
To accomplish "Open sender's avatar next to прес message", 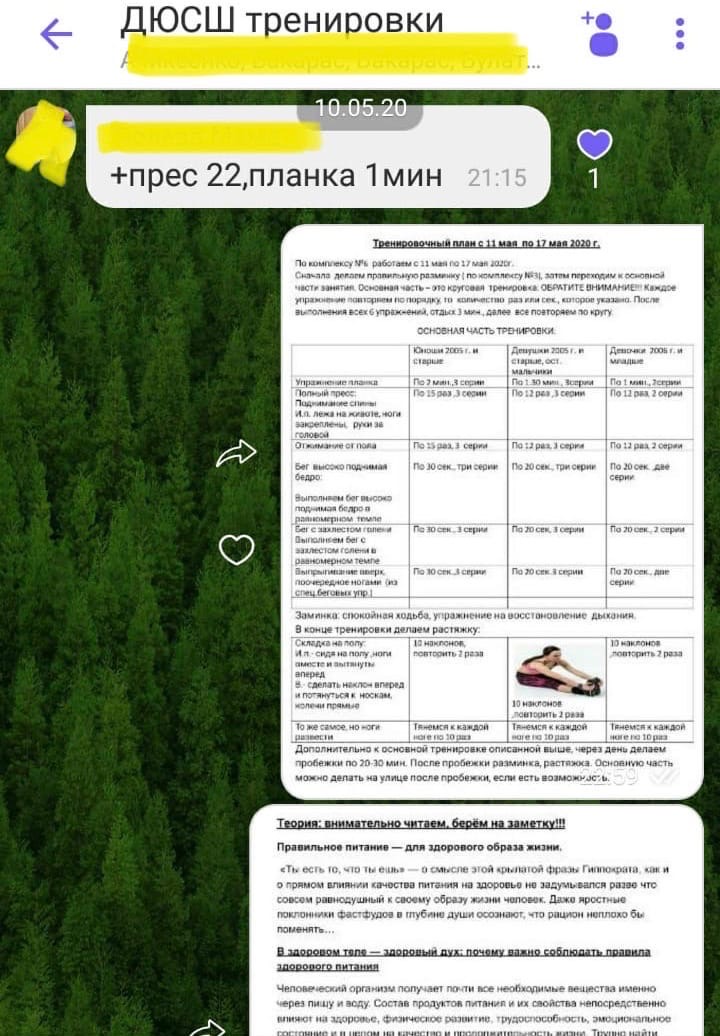I will pos(42,141).
